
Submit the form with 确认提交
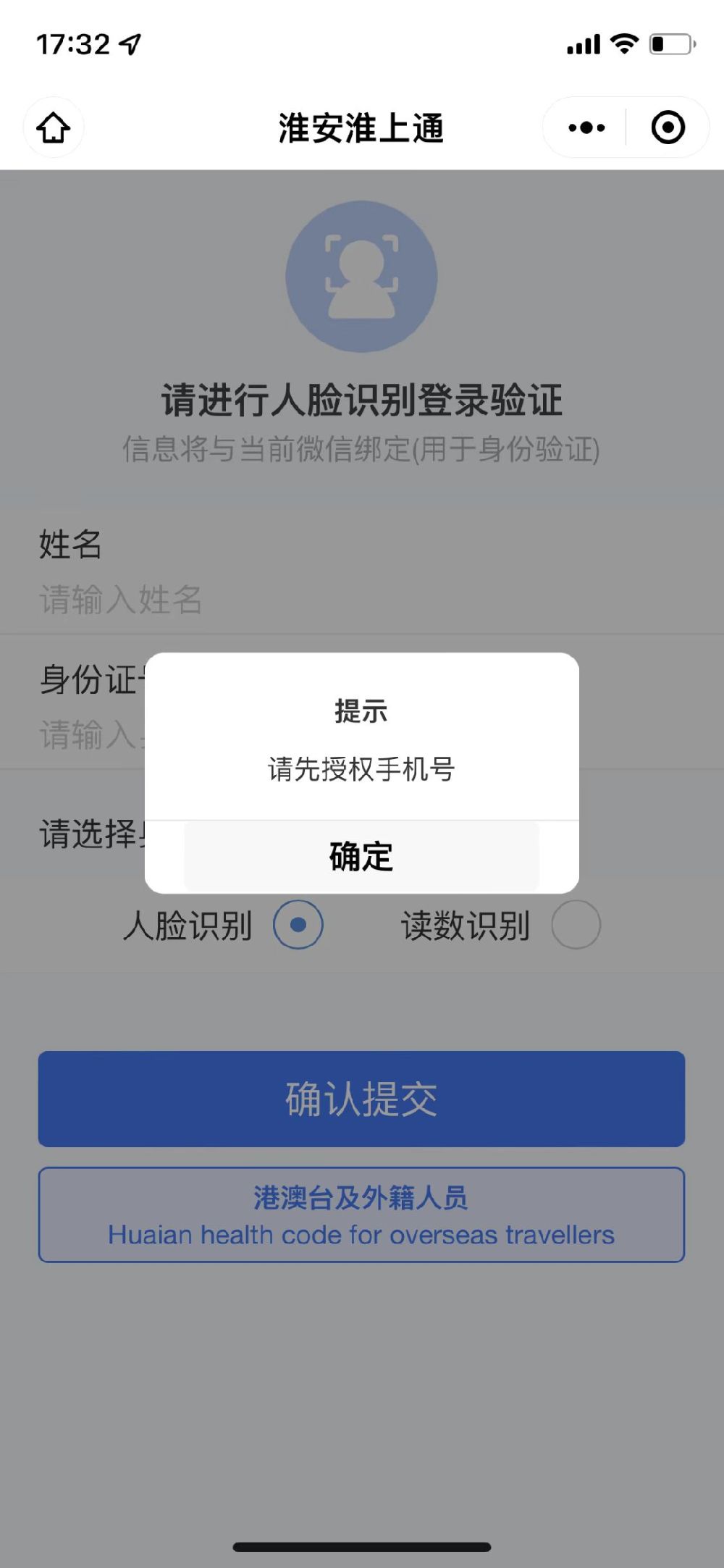361,1099
